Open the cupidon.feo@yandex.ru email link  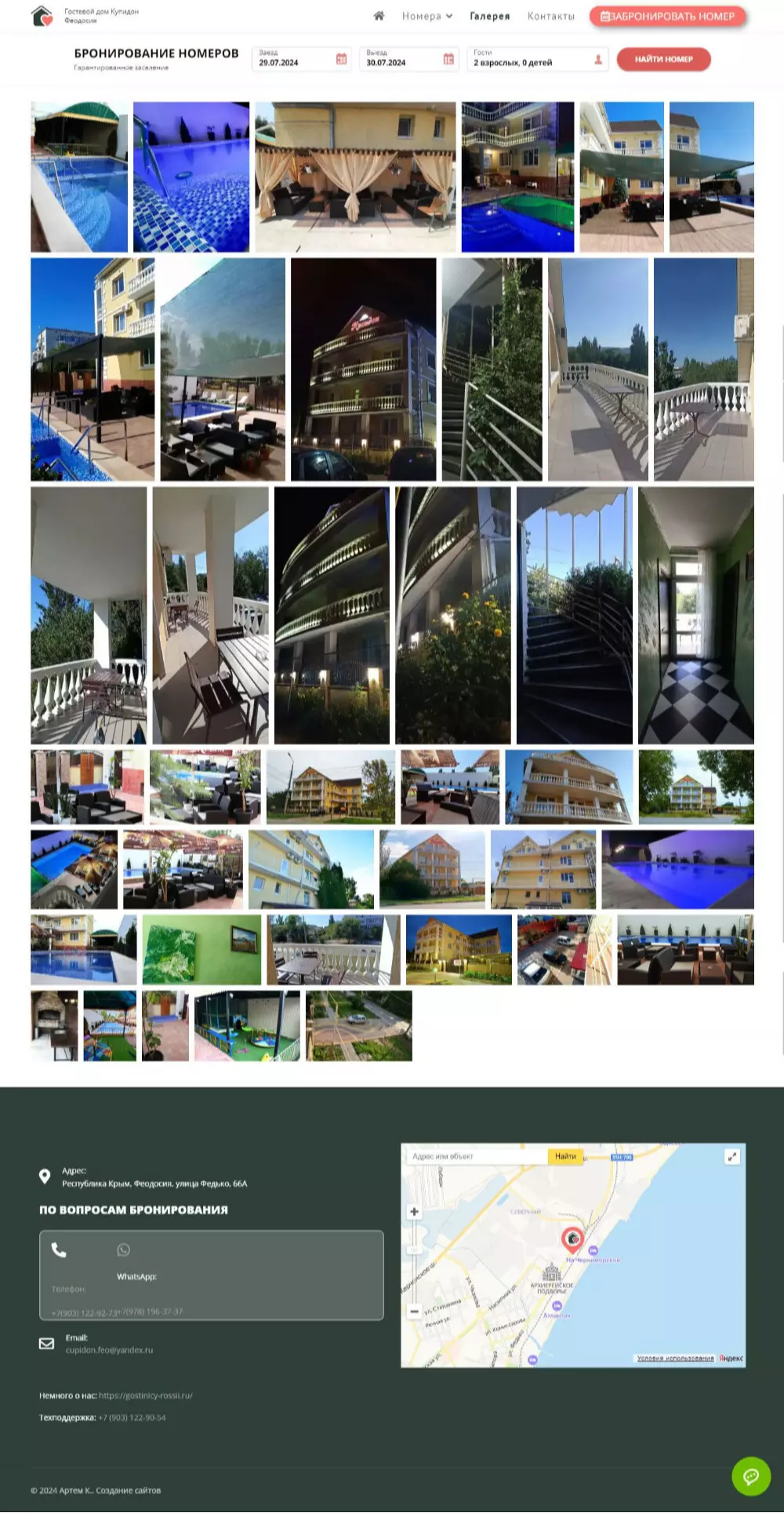point(109,1350)
